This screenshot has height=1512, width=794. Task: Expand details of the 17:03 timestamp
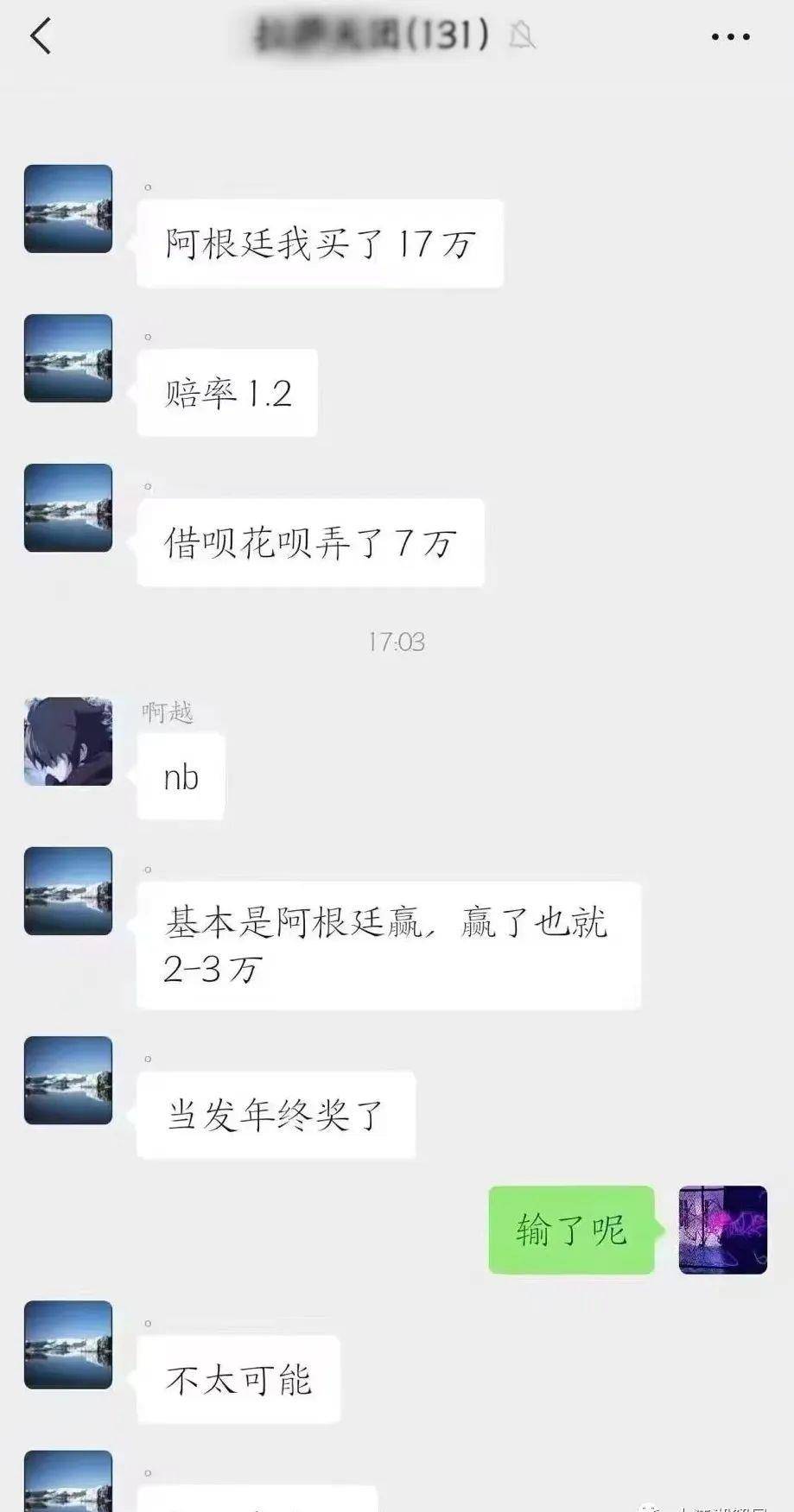[397, 641]
